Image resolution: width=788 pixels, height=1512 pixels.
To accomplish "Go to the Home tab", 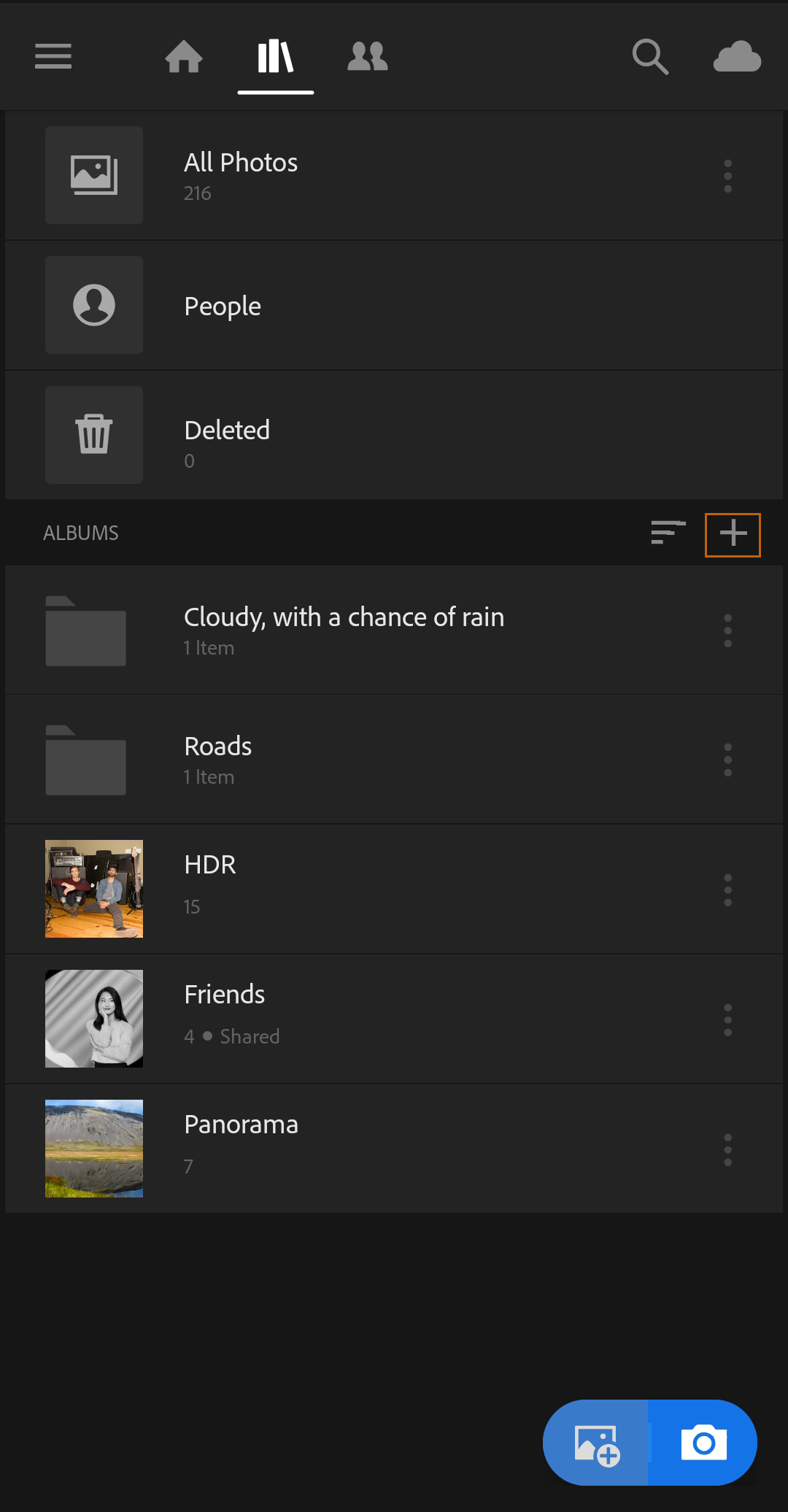I will [x=184, y=56].
